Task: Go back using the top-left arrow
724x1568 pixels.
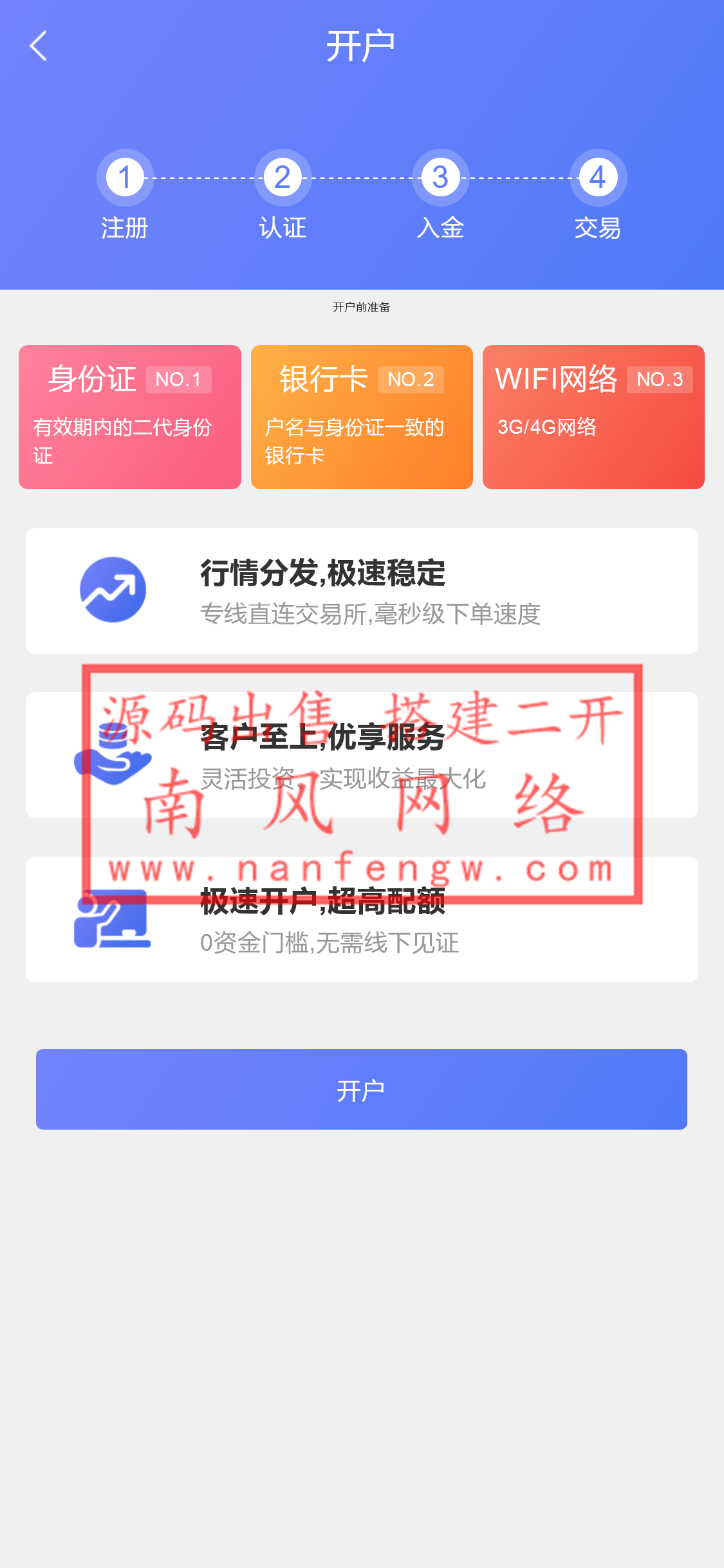Action: [x=39, y=46]
